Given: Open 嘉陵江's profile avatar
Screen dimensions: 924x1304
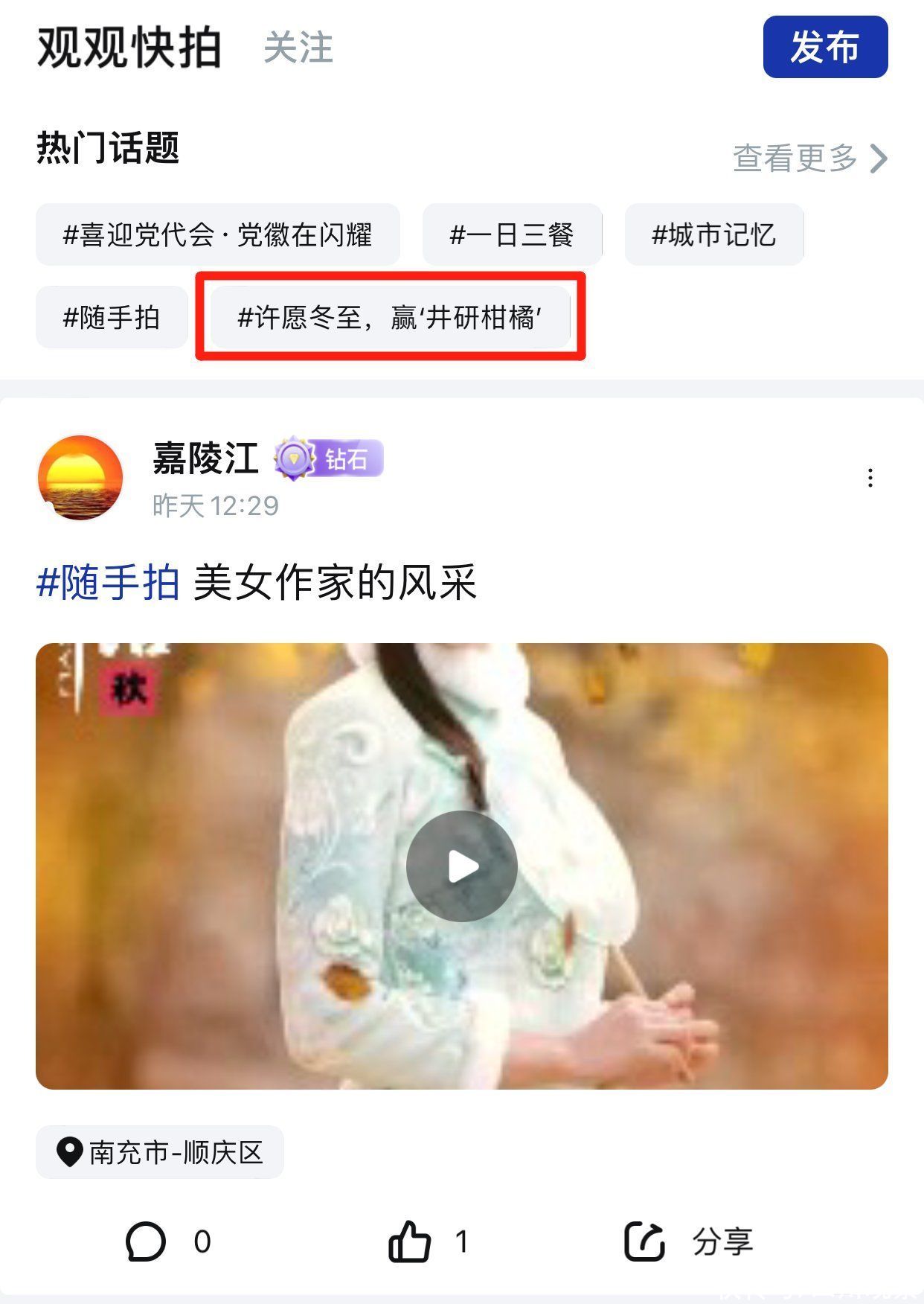Looking at the screenshot, I should tap(80, 477).
